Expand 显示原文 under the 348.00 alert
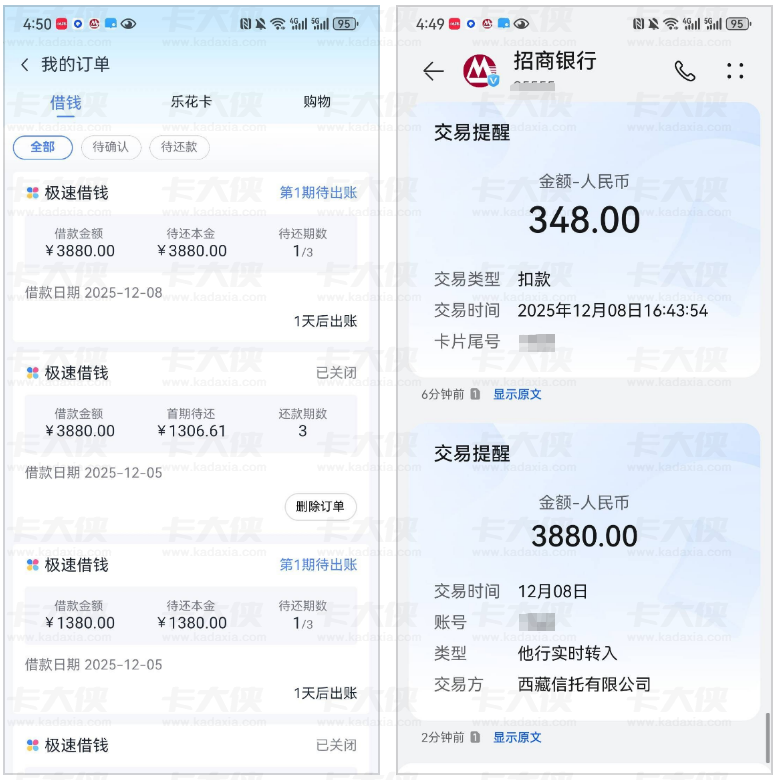 [517, 394]
